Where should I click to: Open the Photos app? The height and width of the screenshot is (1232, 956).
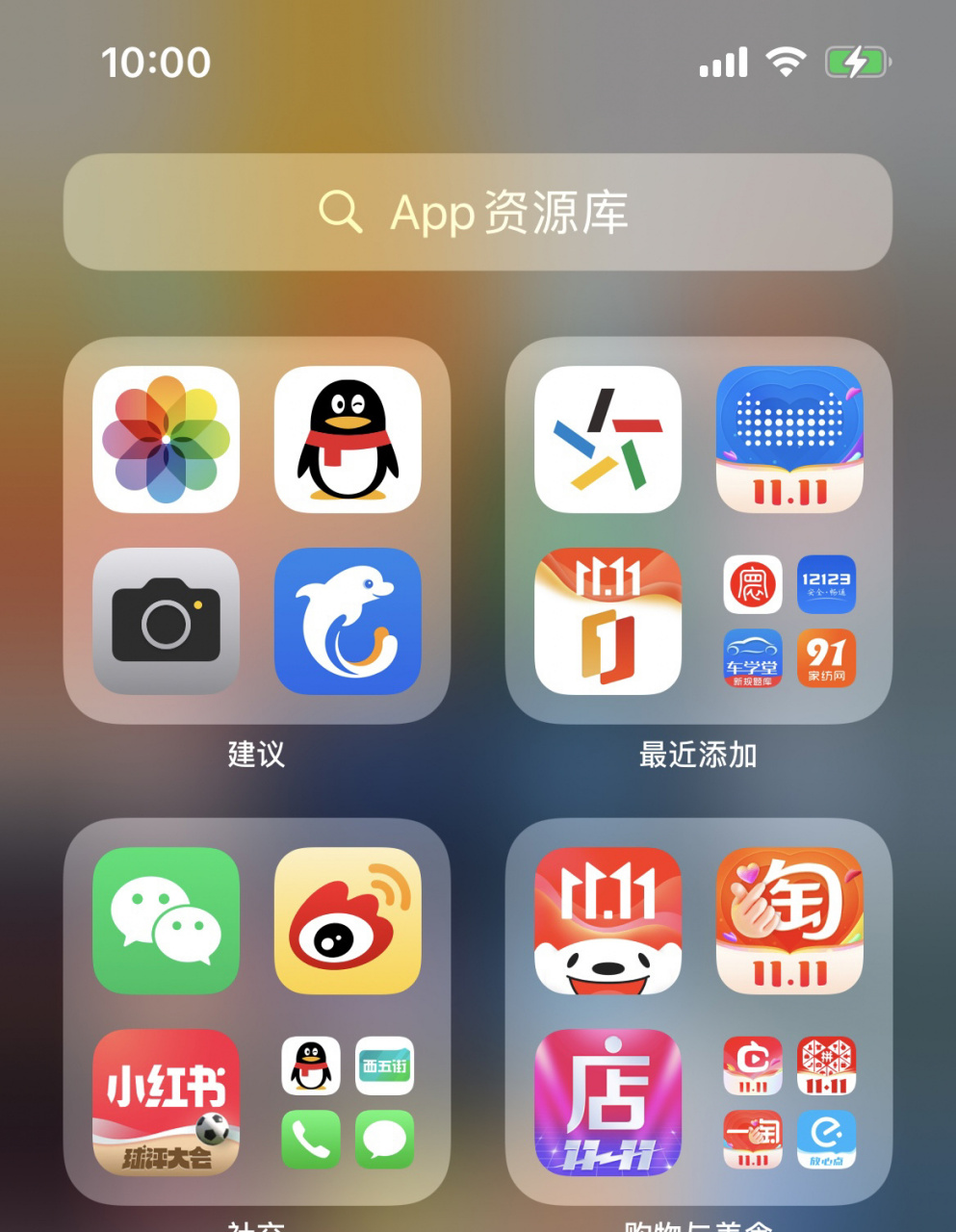pos(166,438)
